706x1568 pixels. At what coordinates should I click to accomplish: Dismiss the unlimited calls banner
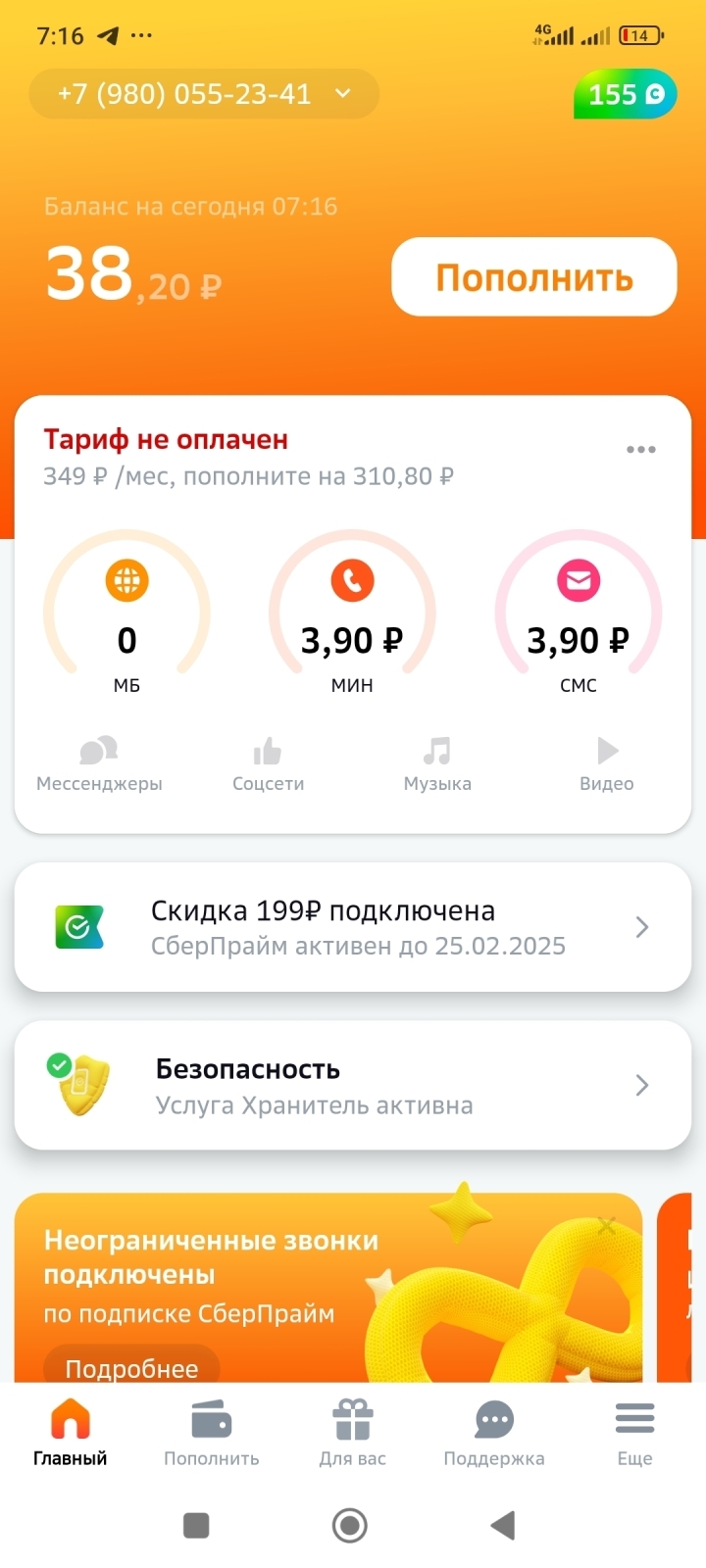click(x=607, y=1226)
